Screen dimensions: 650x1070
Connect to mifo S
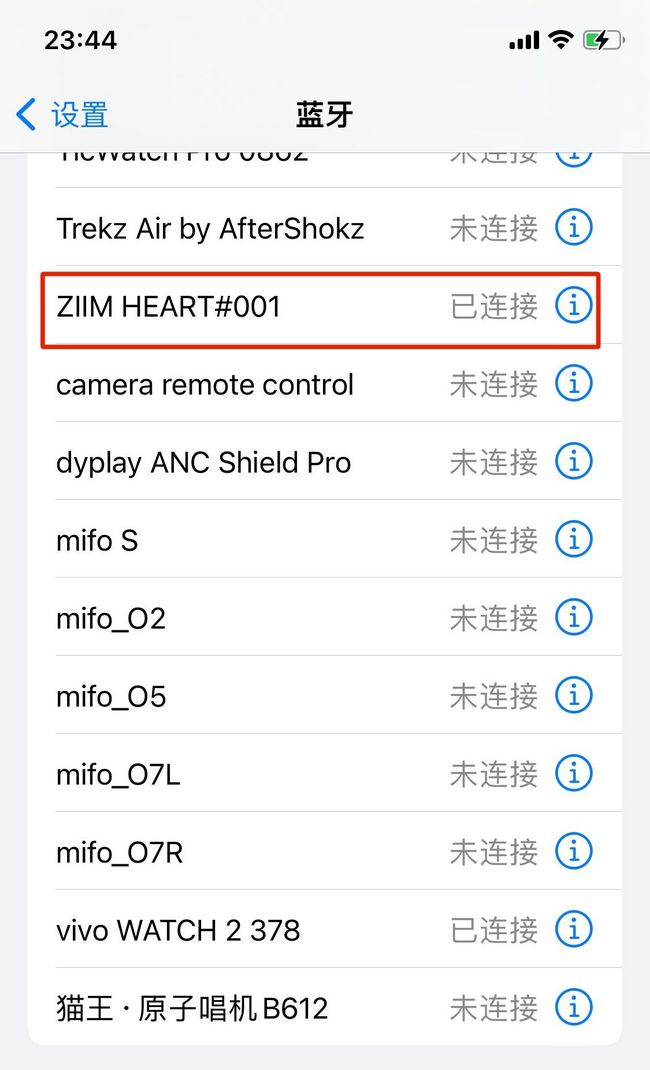325,539
